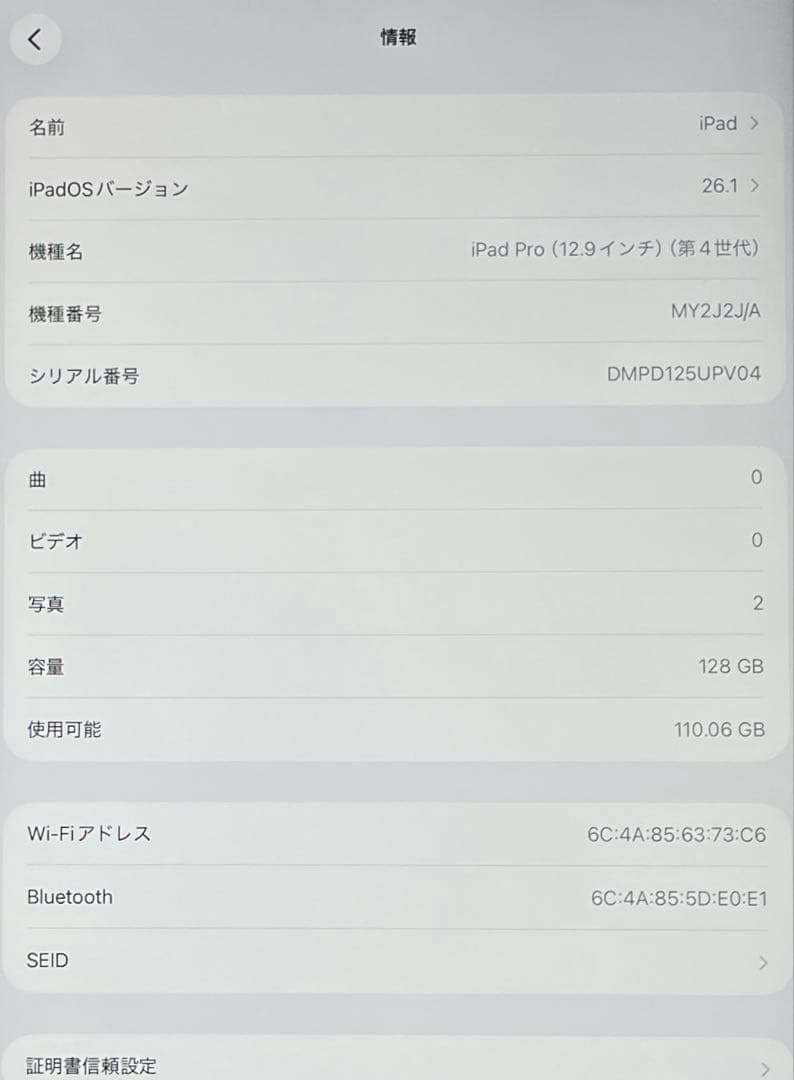Tap the 写真 (Photos) row showing 2
This screenshot has width=794, height=1080.
click(397, 604)
